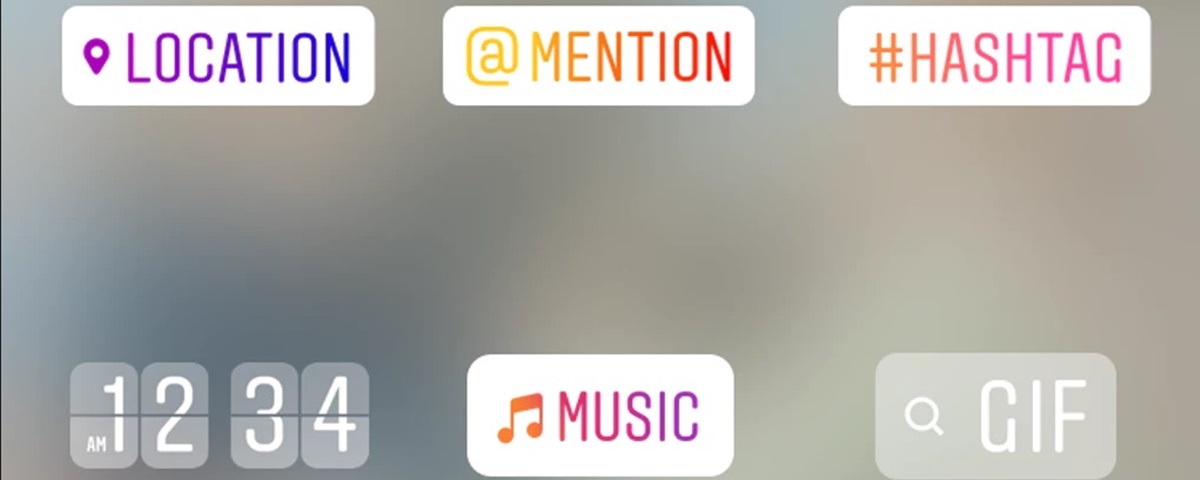Choose the Music sticker
The width and height of the screenshot is (1200, 480).
[600, 415]
